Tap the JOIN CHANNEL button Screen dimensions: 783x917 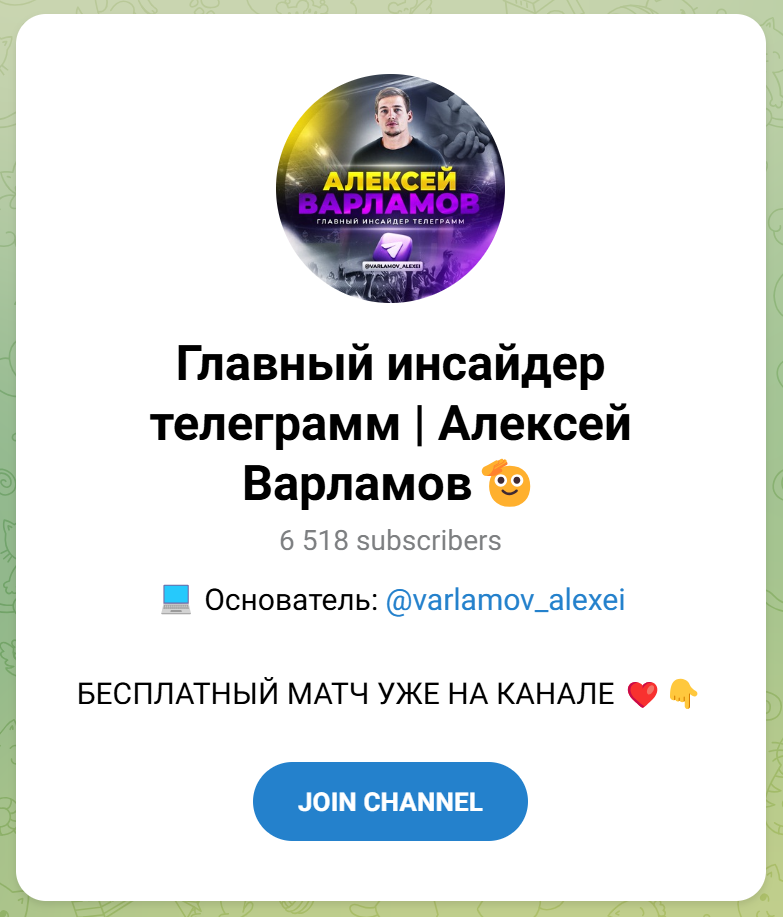click(390, 801)
